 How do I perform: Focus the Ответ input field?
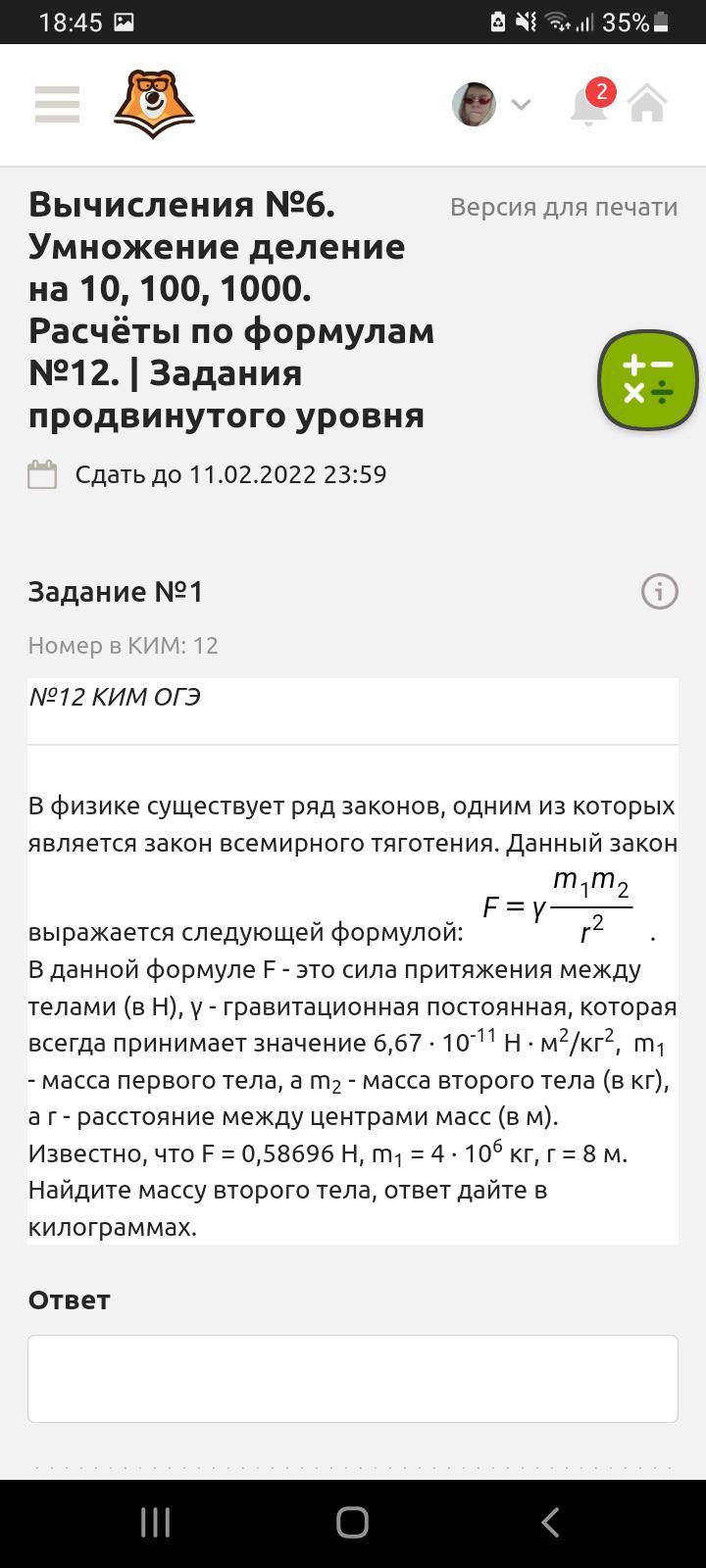click(353, 1378)
